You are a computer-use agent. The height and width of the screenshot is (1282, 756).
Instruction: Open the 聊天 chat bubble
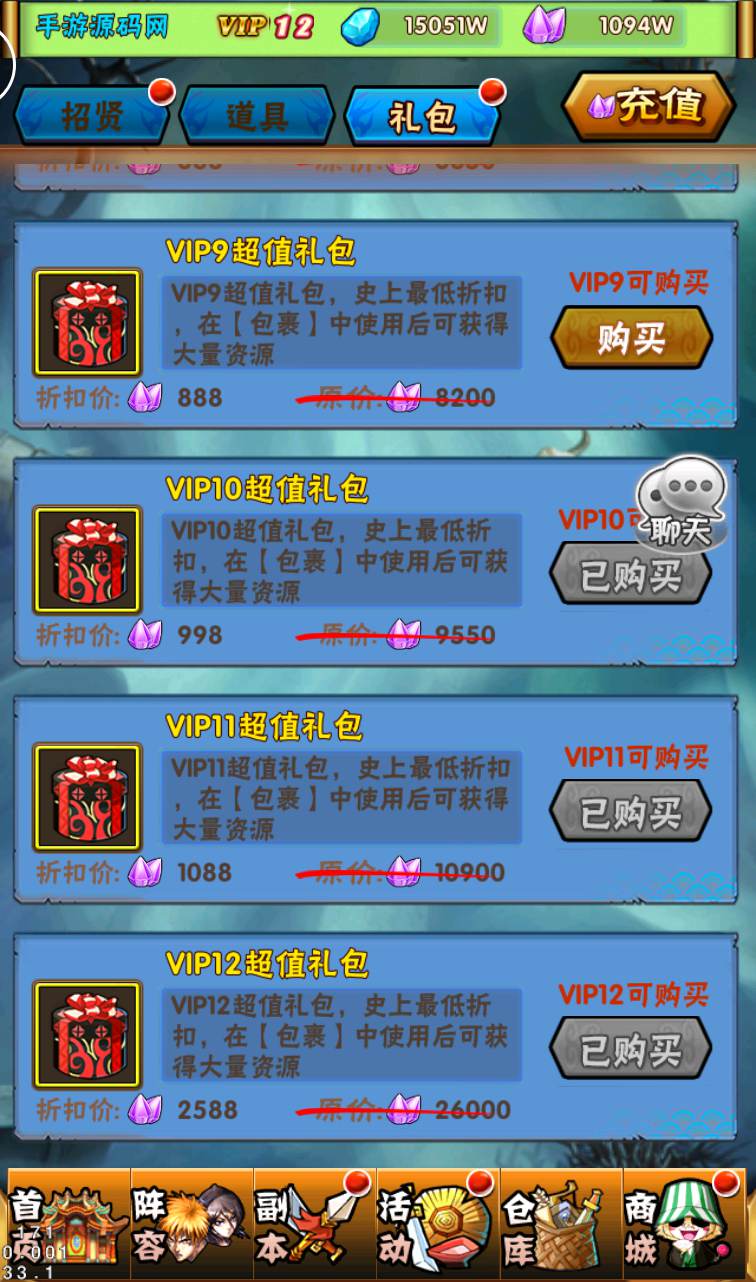pos(681,502)
